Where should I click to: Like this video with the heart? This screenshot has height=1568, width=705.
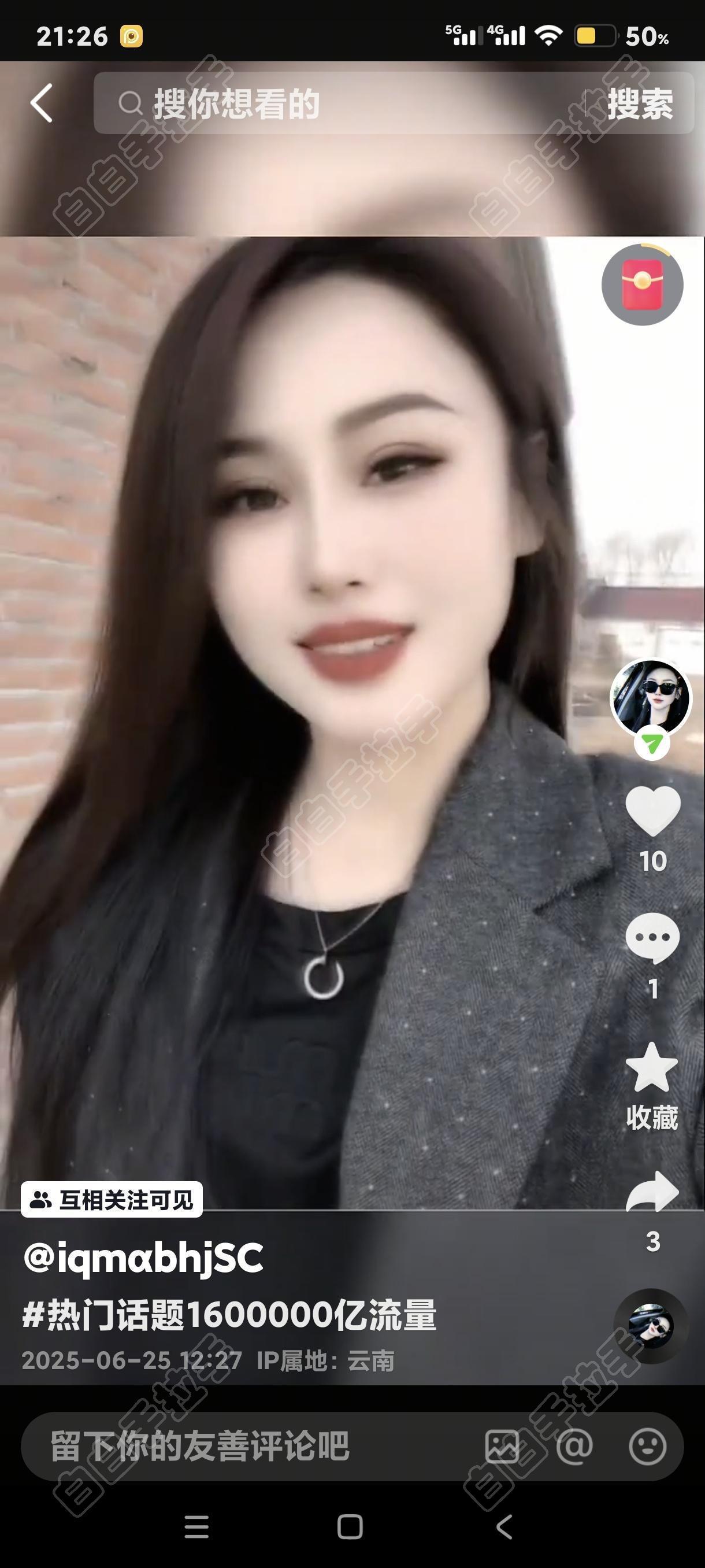click(x=652, y=810)
